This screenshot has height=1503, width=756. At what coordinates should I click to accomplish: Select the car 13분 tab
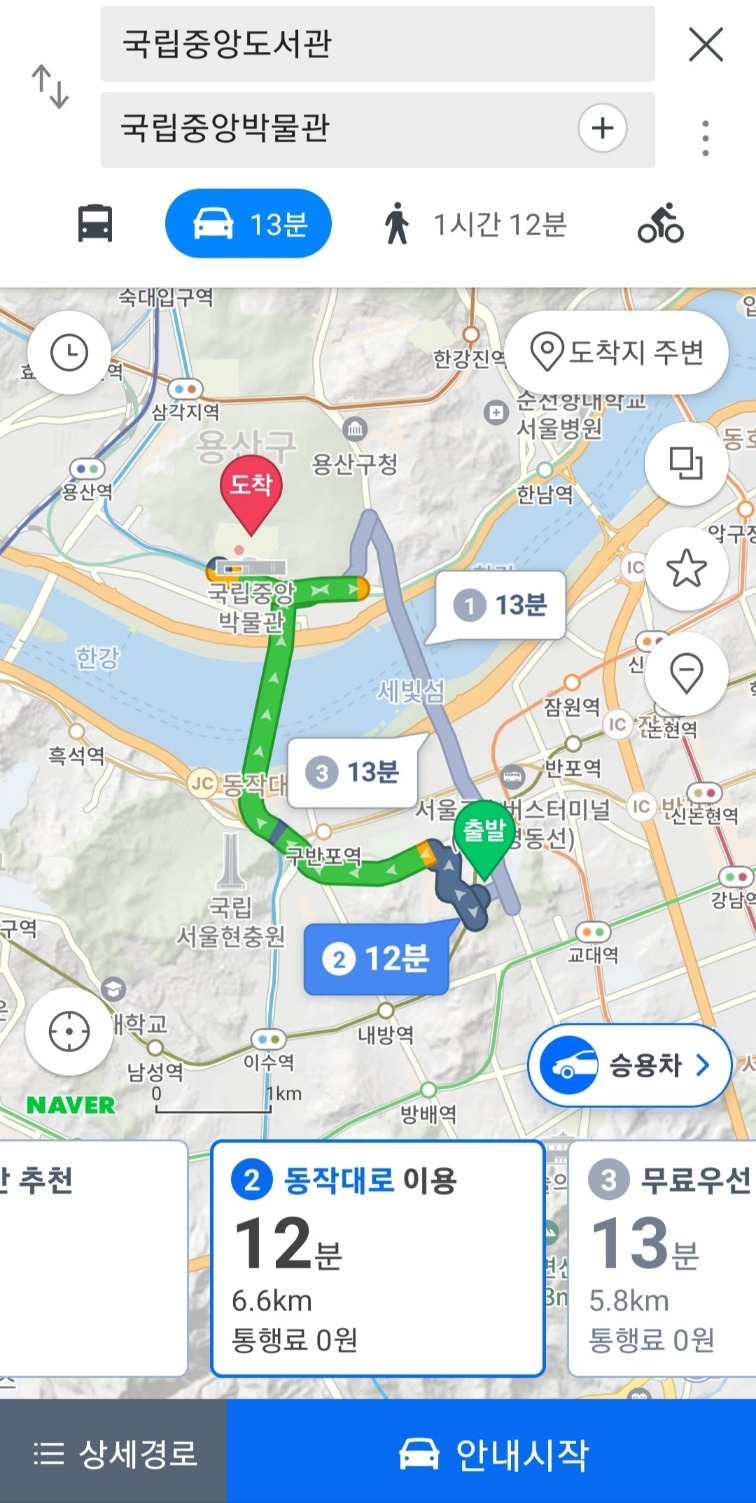[248, 224]
